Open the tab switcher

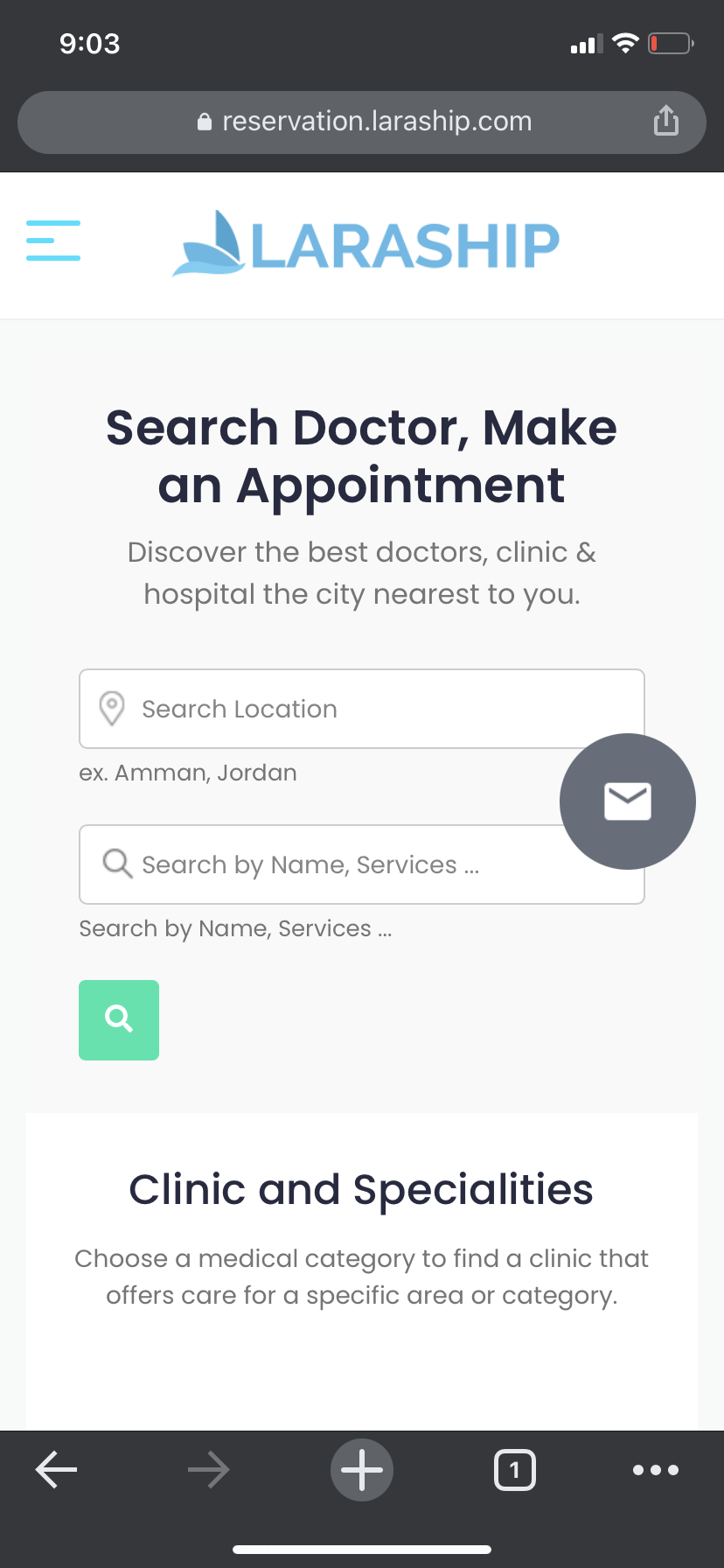tap(515, 1470)
